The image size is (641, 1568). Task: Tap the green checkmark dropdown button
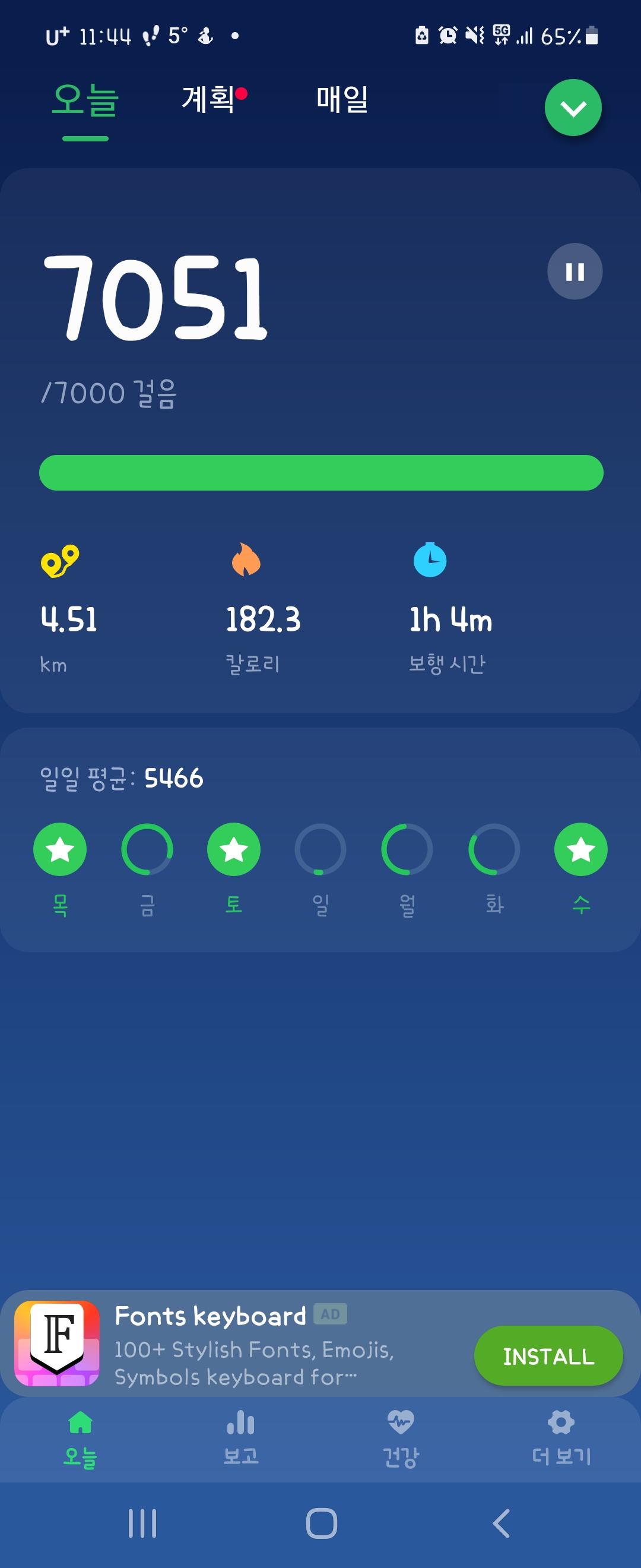click(x=572, y=108)
